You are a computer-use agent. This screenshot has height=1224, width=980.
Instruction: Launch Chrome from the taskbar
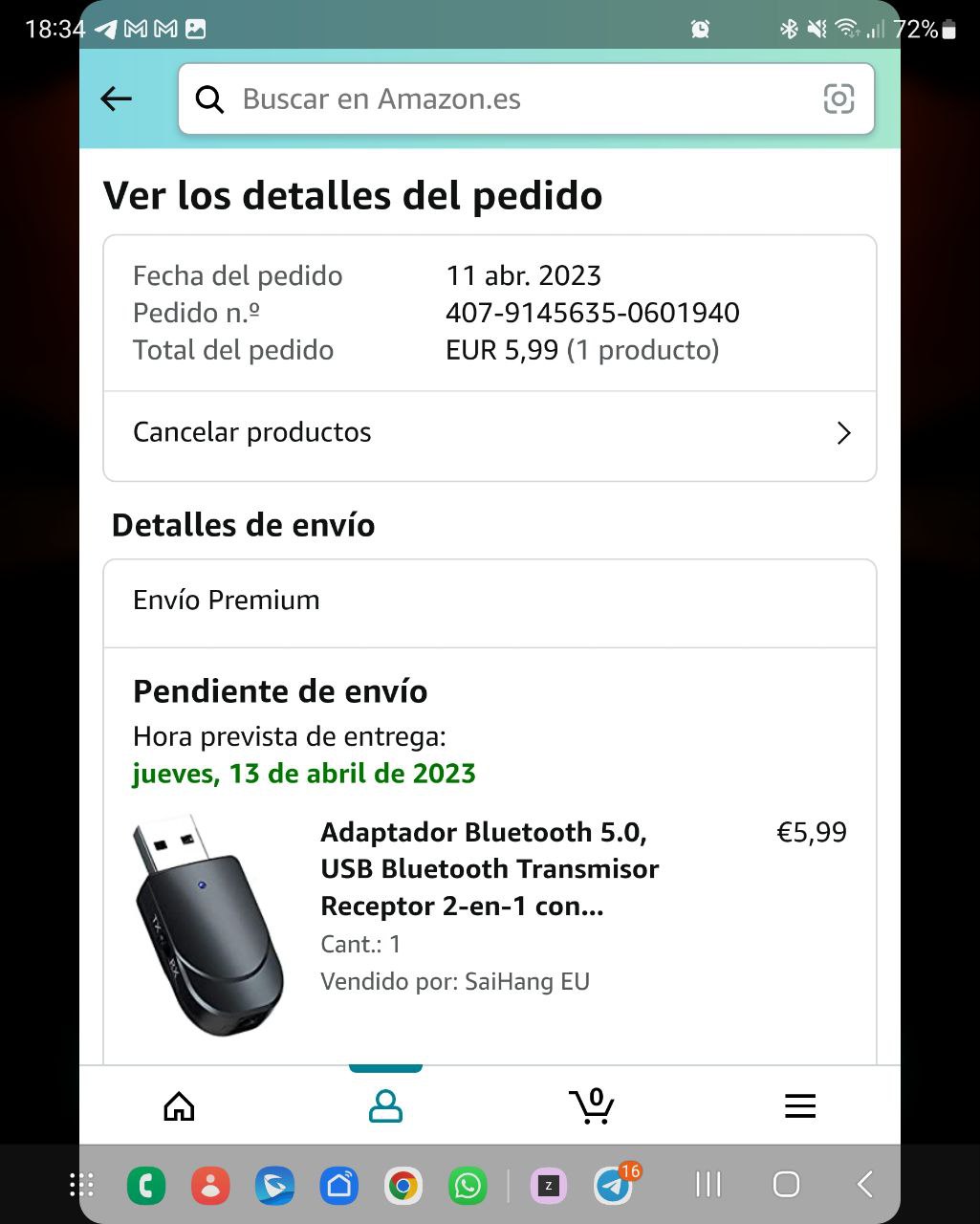coord(403,1187)
